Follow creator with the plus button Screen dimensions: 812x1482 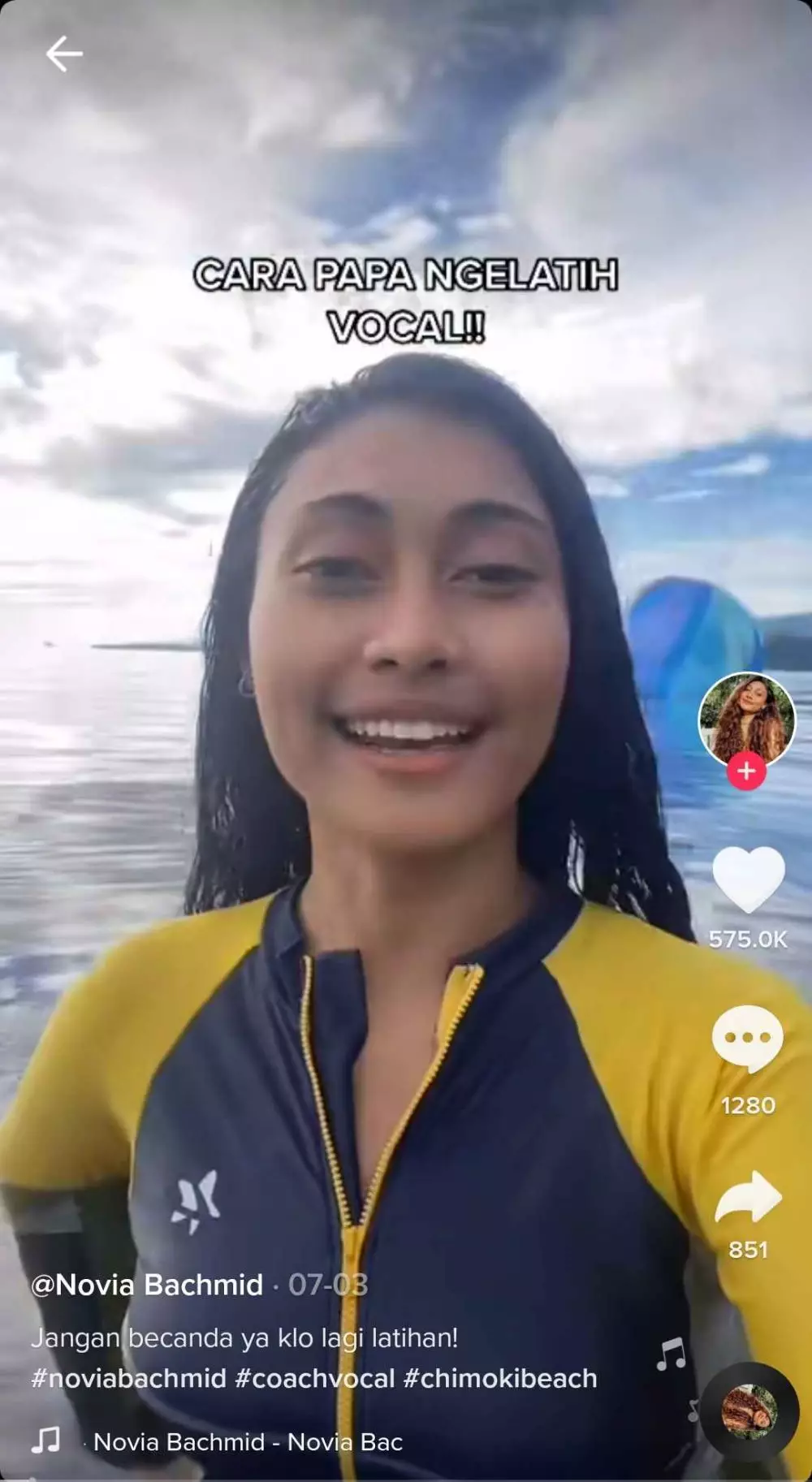tap(746, 771)
